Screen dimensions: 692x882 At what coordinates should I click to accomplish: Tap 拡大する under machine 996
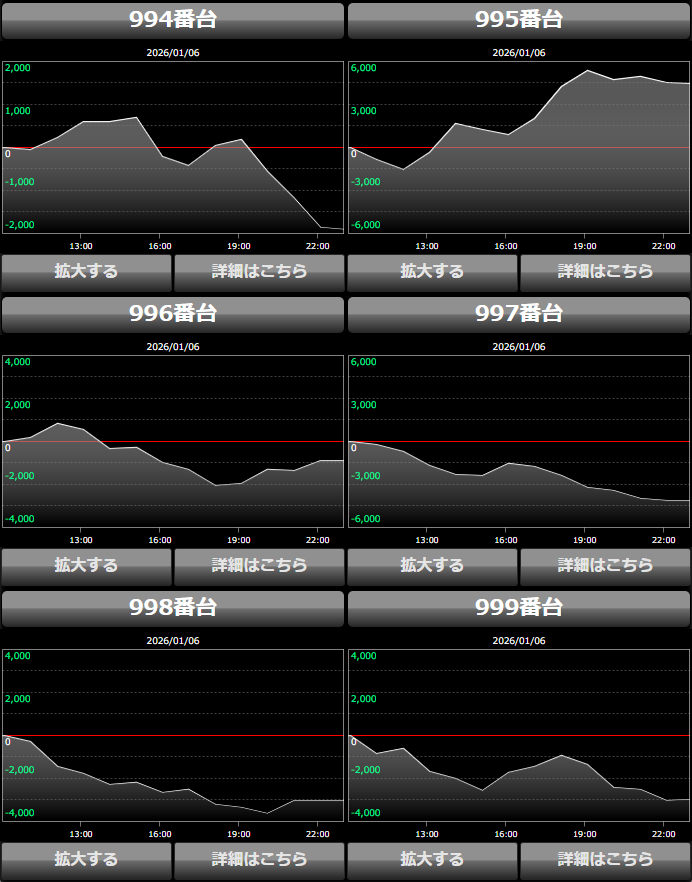point(86,565)
